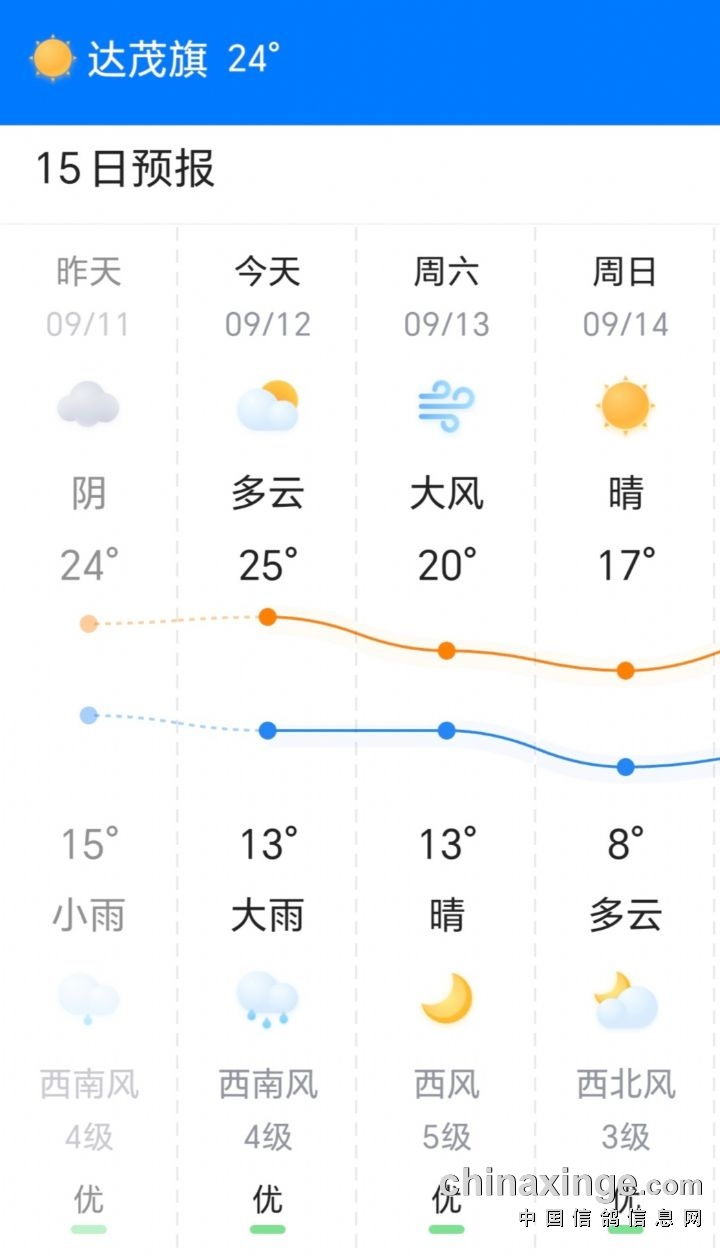720x1256 pixels.
Task: Select the Sunday 09/14 forecast column
Action: click(x=625, y=740)
